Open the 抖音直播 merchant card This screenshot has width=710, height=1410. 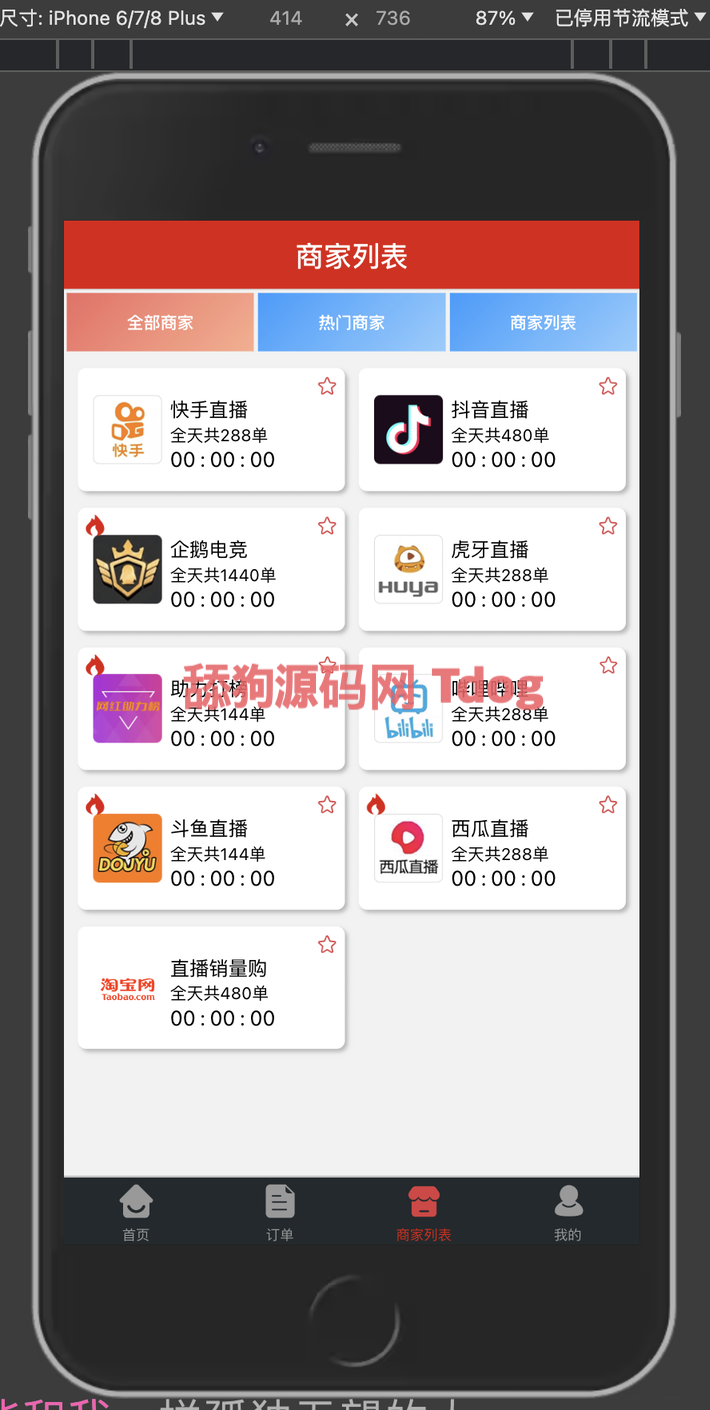[x=492, y=430]
